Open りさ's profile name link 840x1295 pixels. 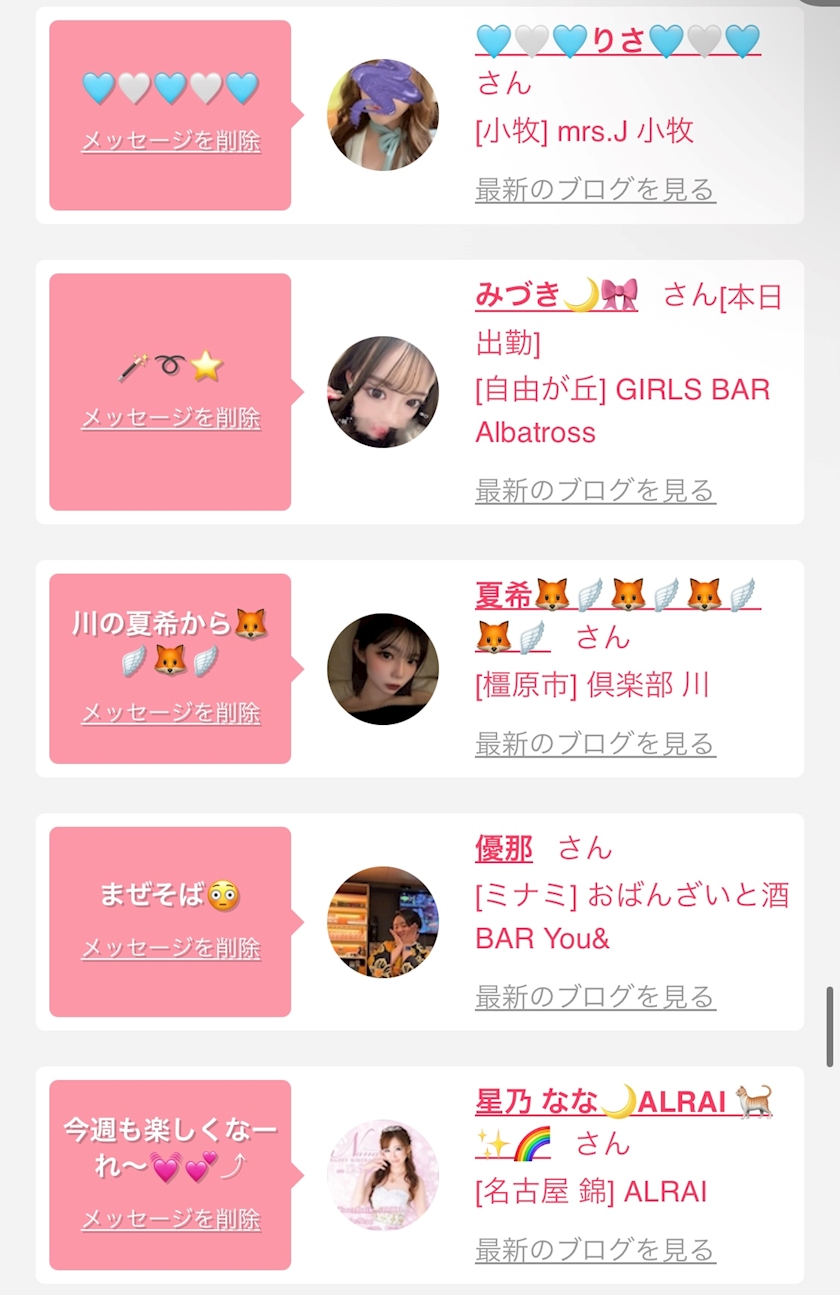click(618, 40)
